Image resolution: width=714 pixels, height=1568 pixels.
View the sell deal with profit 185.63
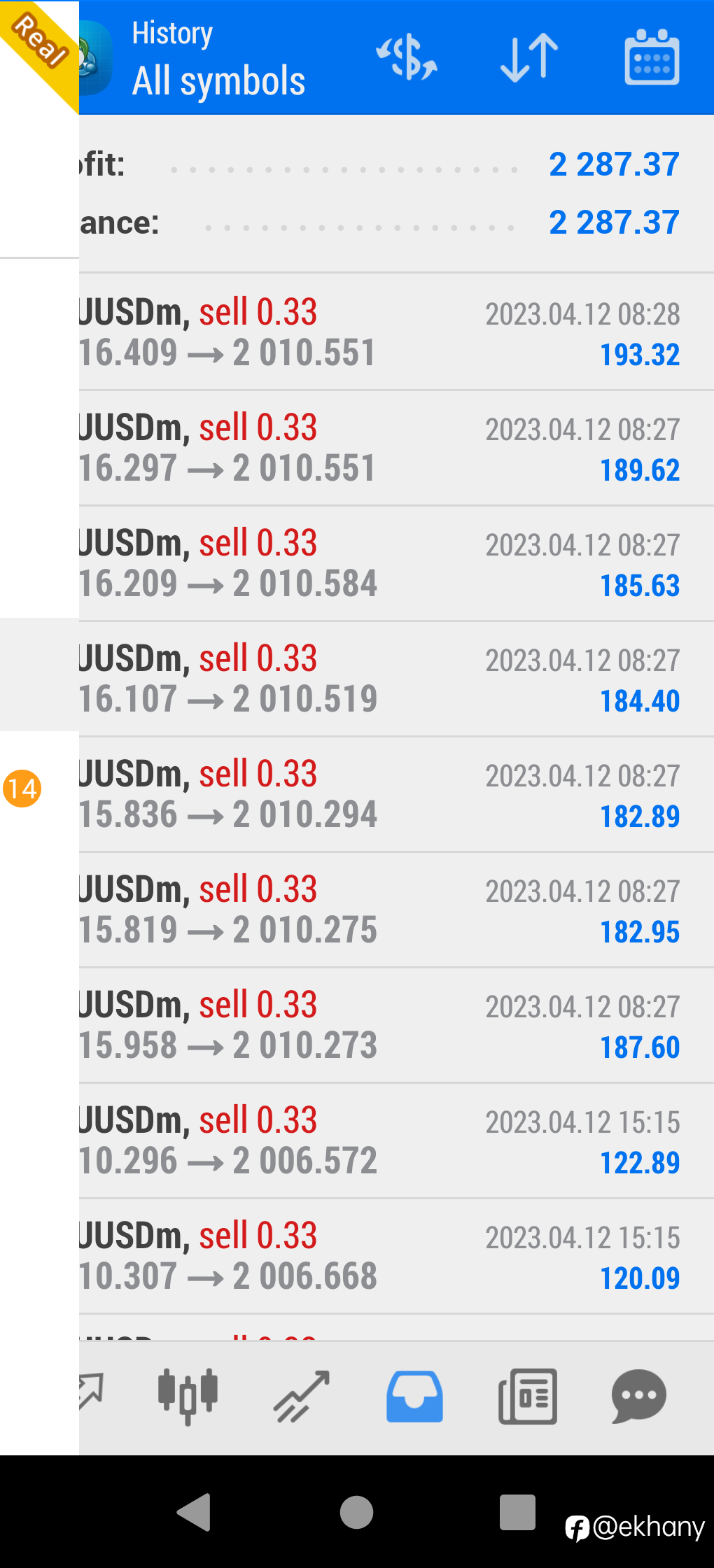click(x=395, y=563)
